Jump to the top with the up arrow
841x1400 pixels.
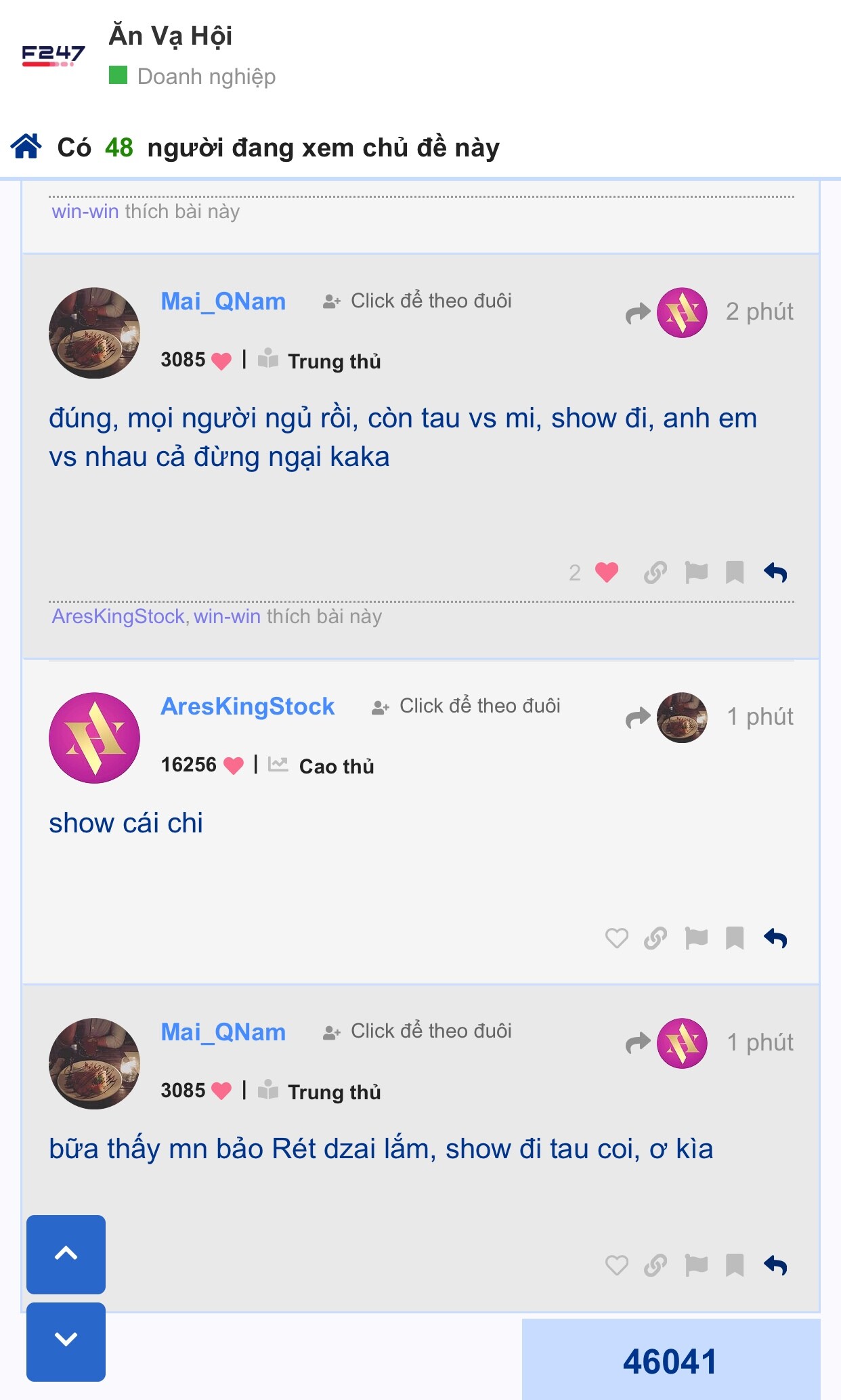coord(66,1254)
